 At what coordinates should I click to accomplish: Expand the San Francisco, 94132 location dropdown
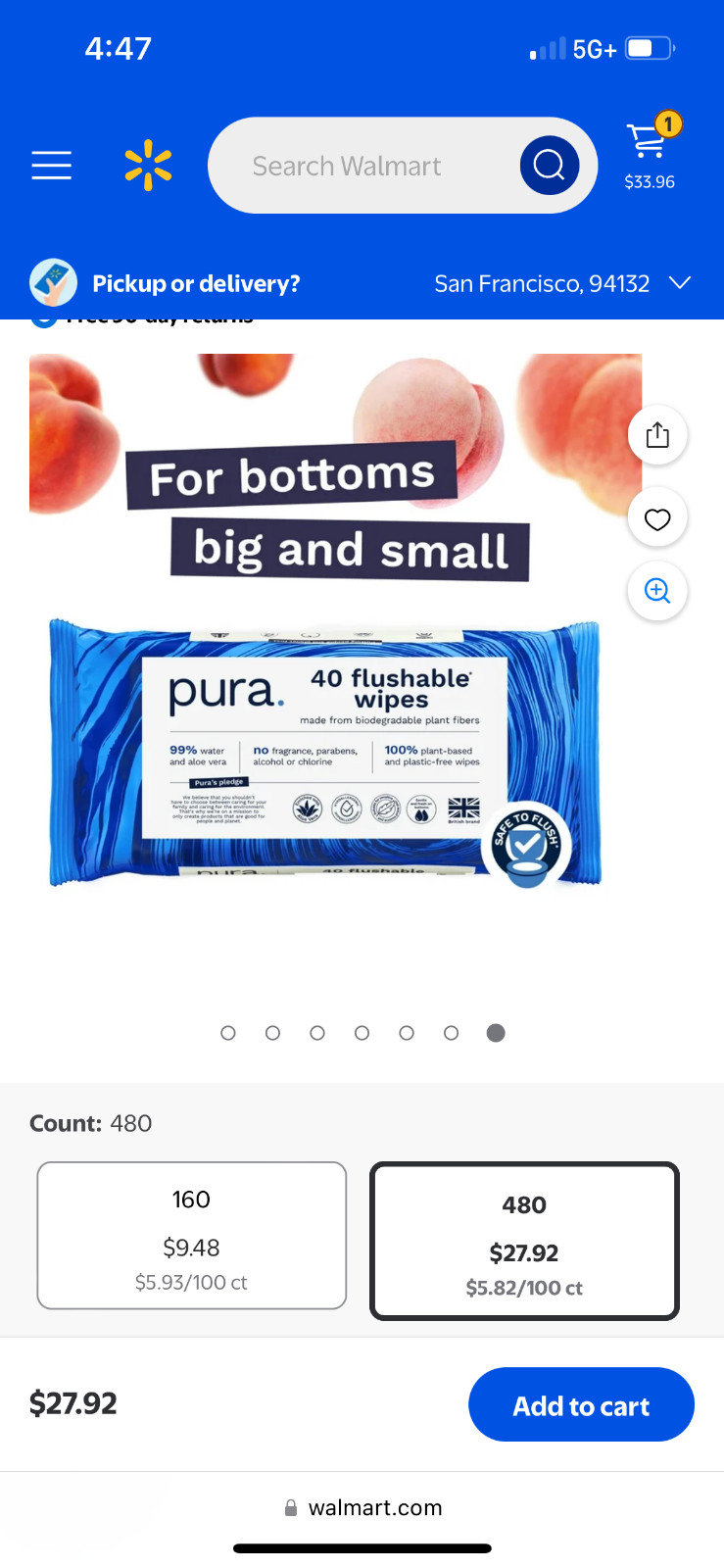[679, 283]
